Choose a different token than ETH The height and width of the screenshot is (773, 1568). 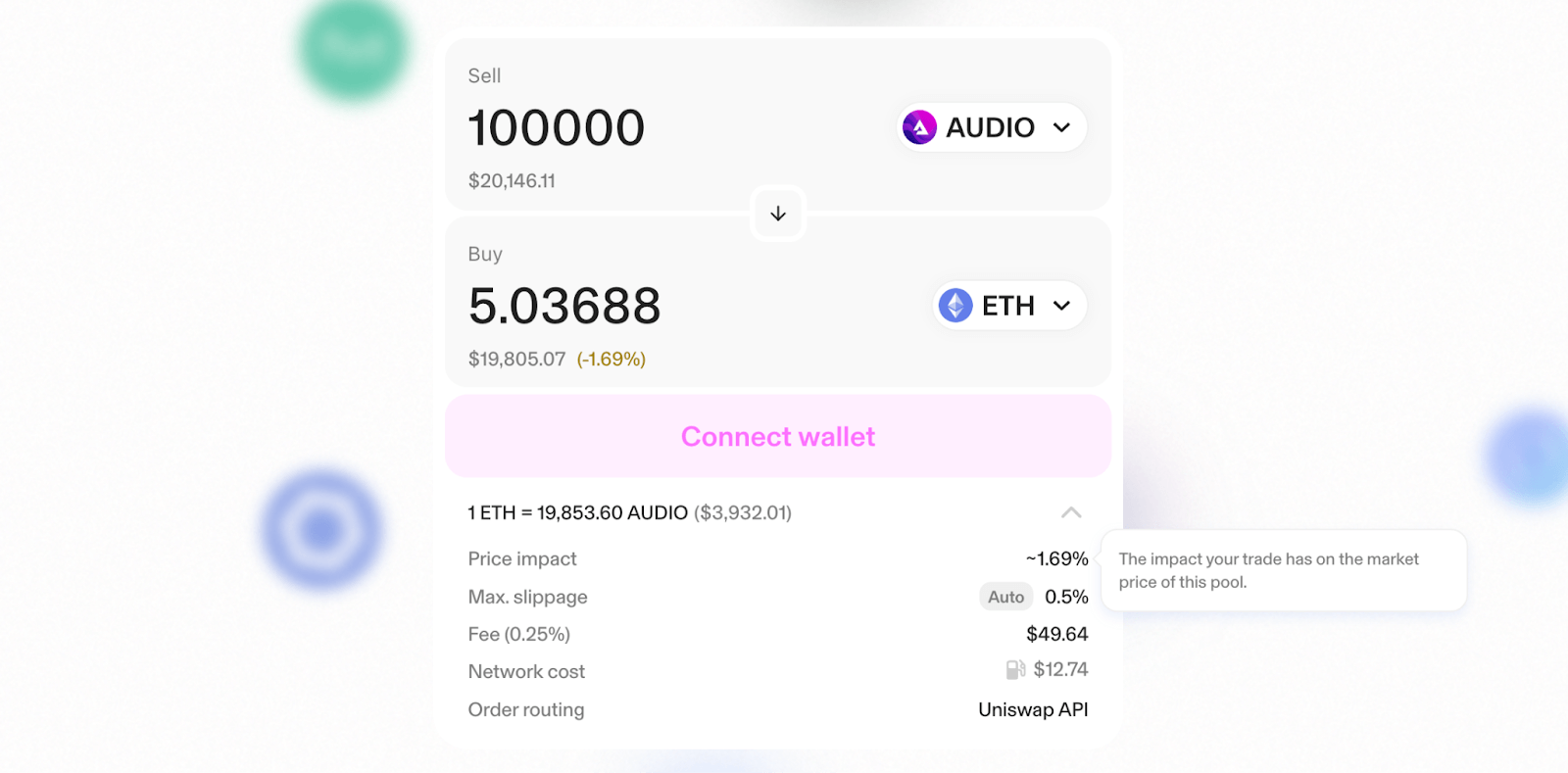(1008, 306)
